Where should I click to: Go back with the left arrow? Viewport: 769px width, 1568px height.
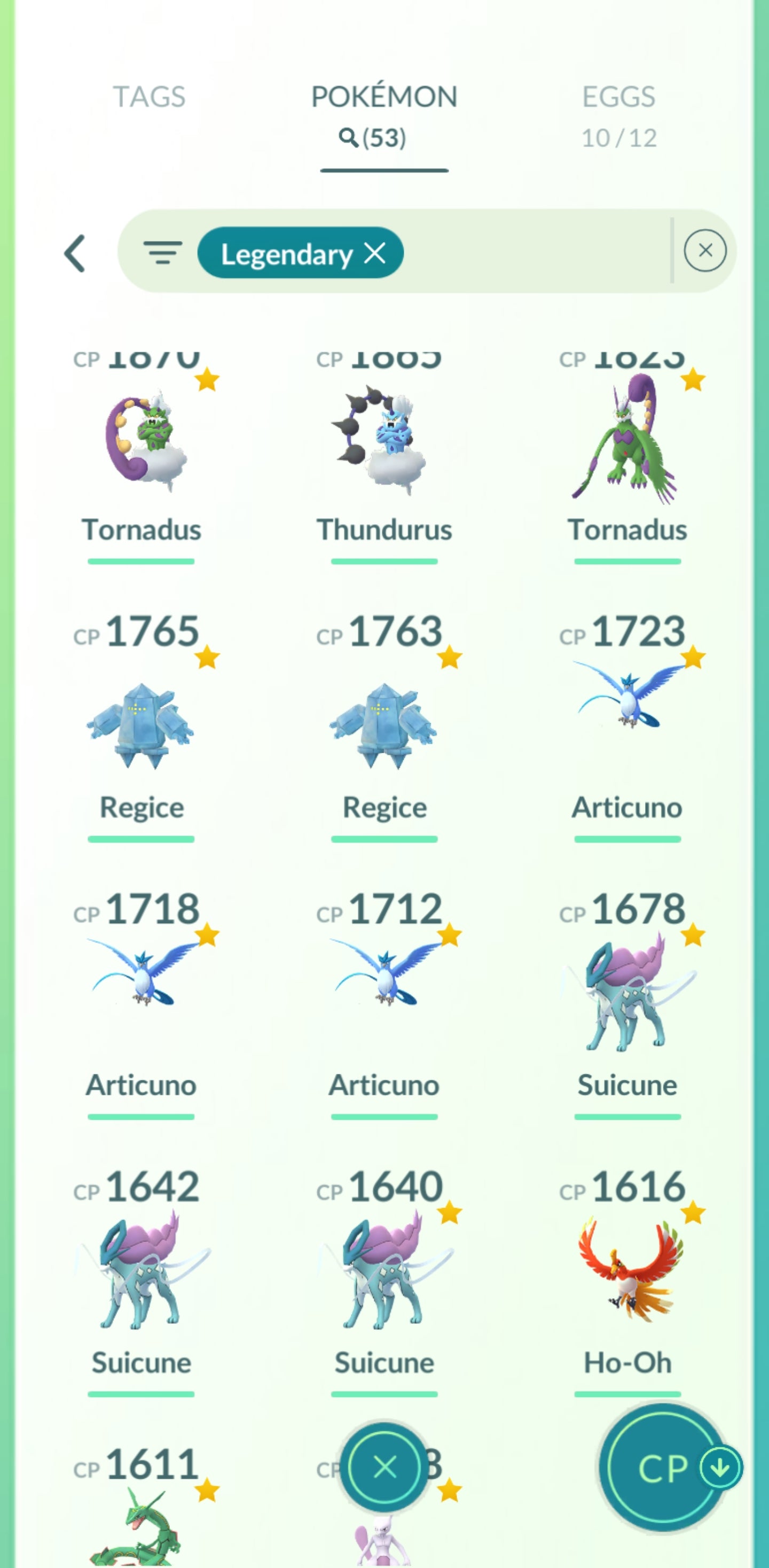75,253
